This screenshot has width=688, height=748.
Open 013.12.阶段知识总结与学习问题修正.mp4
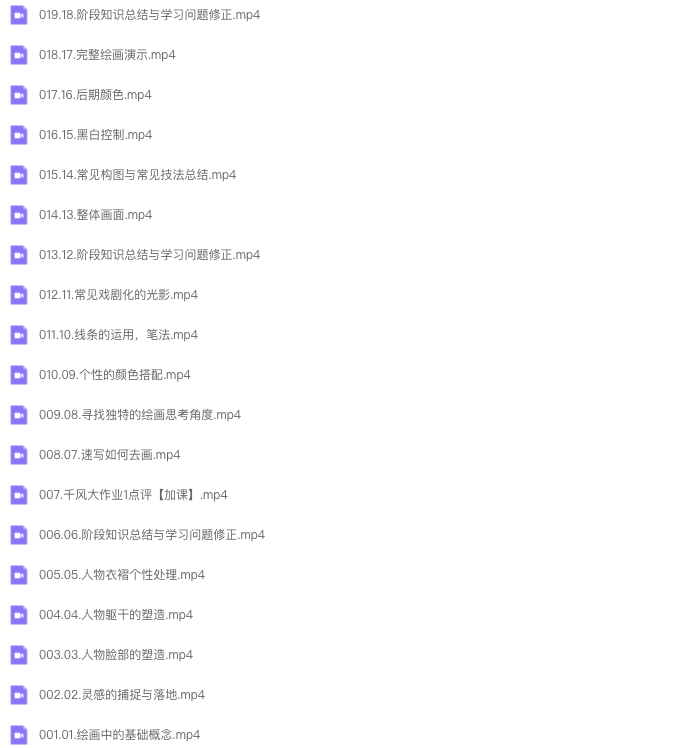149,255
